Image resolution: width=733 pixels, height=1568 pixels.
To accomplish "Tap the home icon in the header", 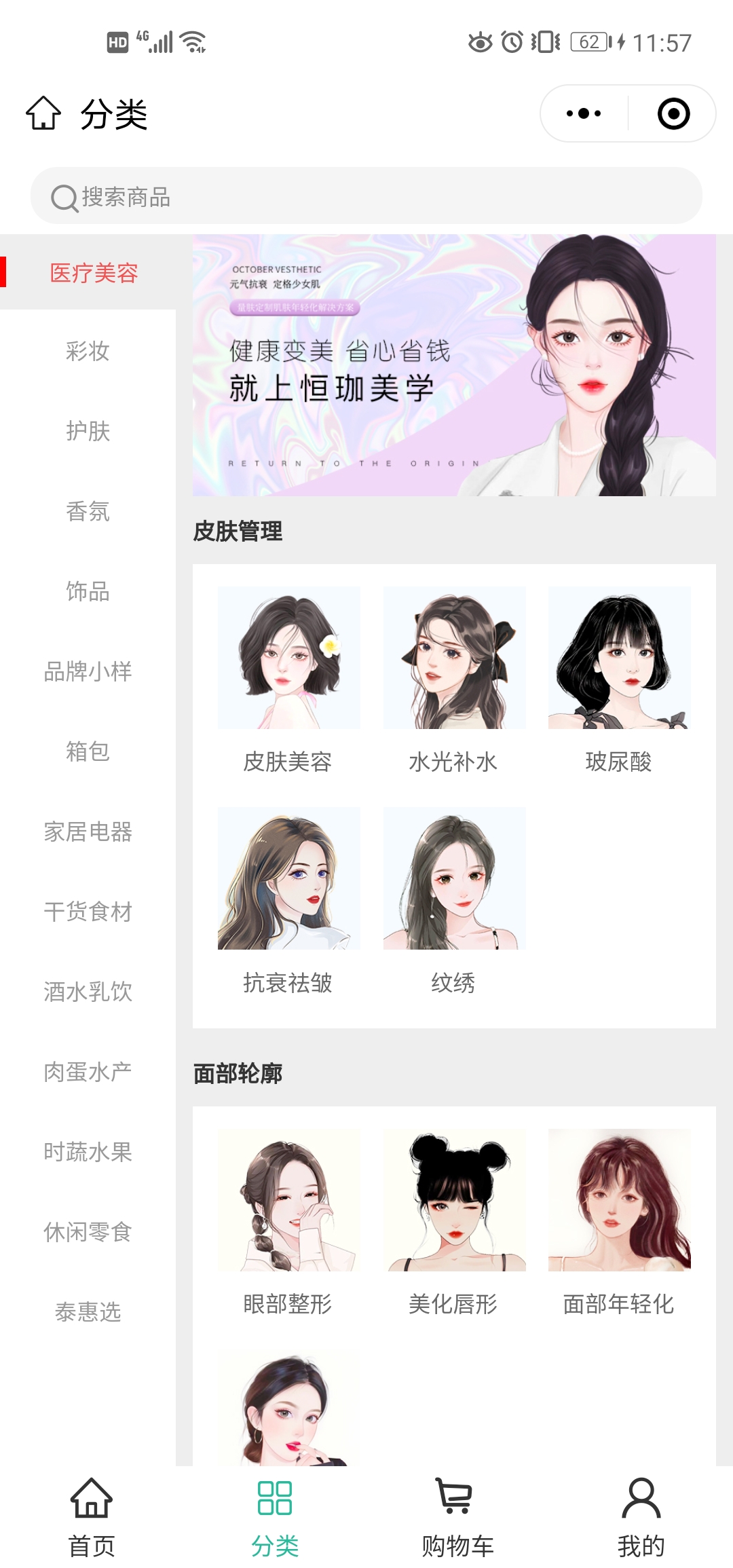I will 43,113.
